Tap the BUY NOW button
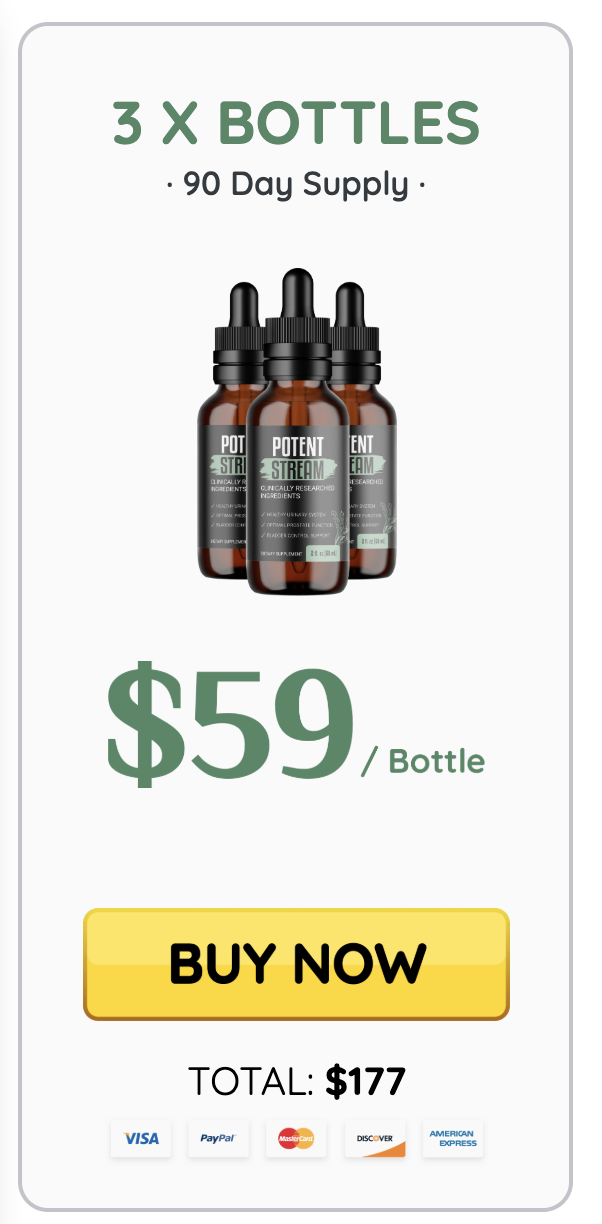 [296, 964]
